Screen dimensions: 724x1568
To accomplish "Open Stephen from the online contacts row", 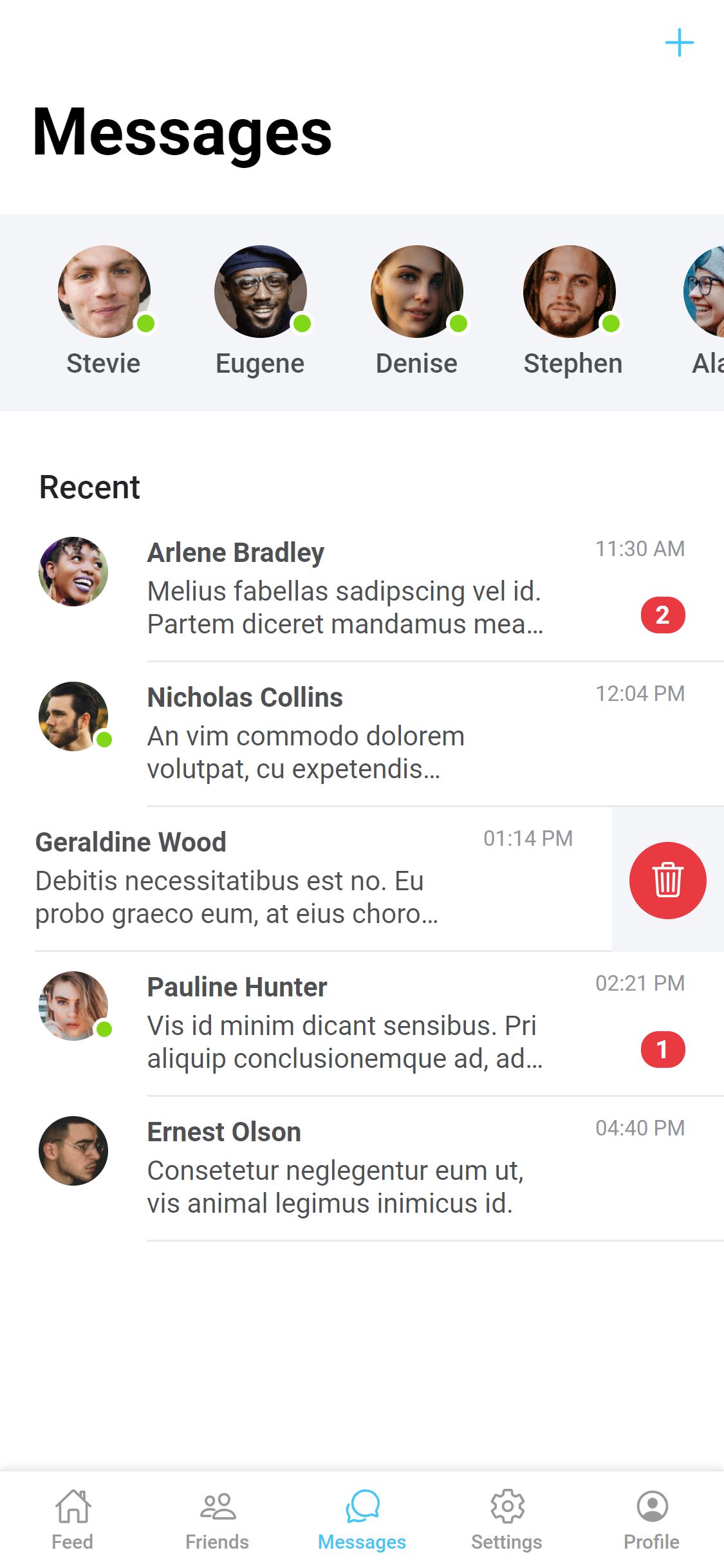I will [570, 292].
